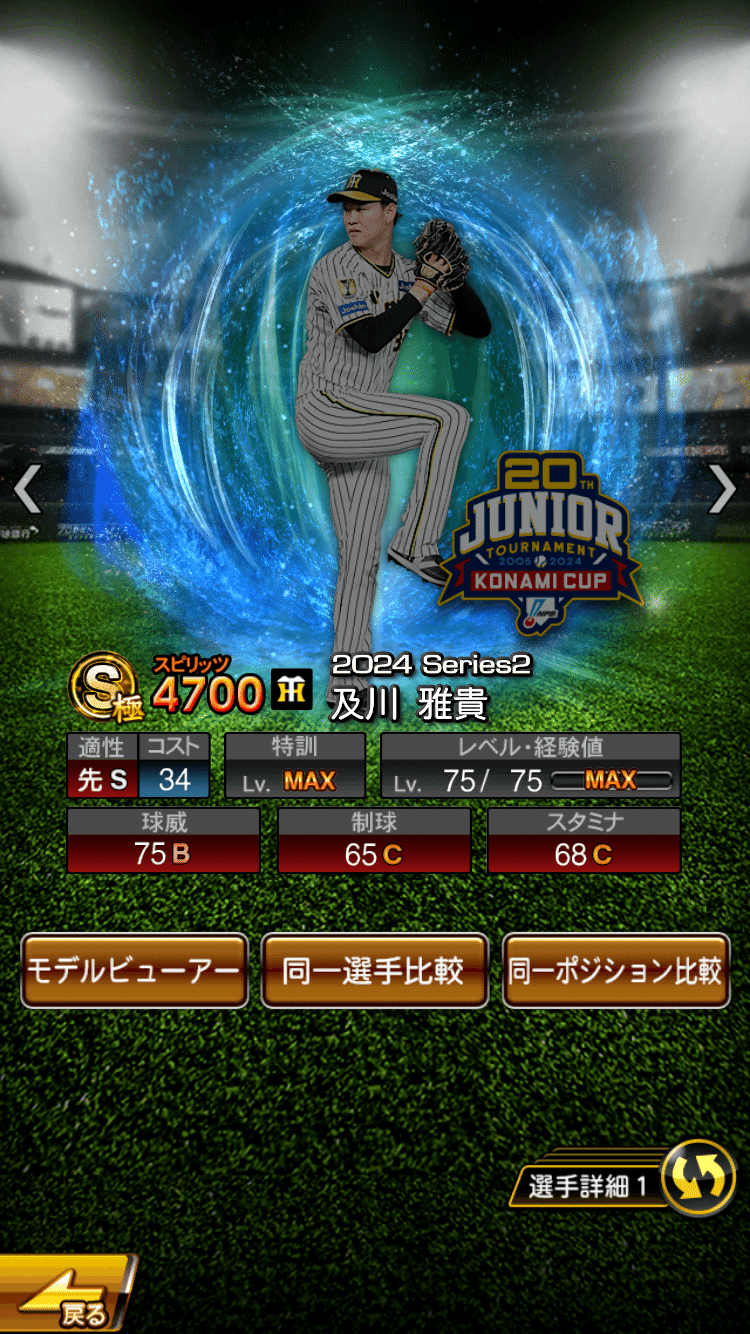
Task: Open the モデルビューアー button
Action: tap(134, 970)
